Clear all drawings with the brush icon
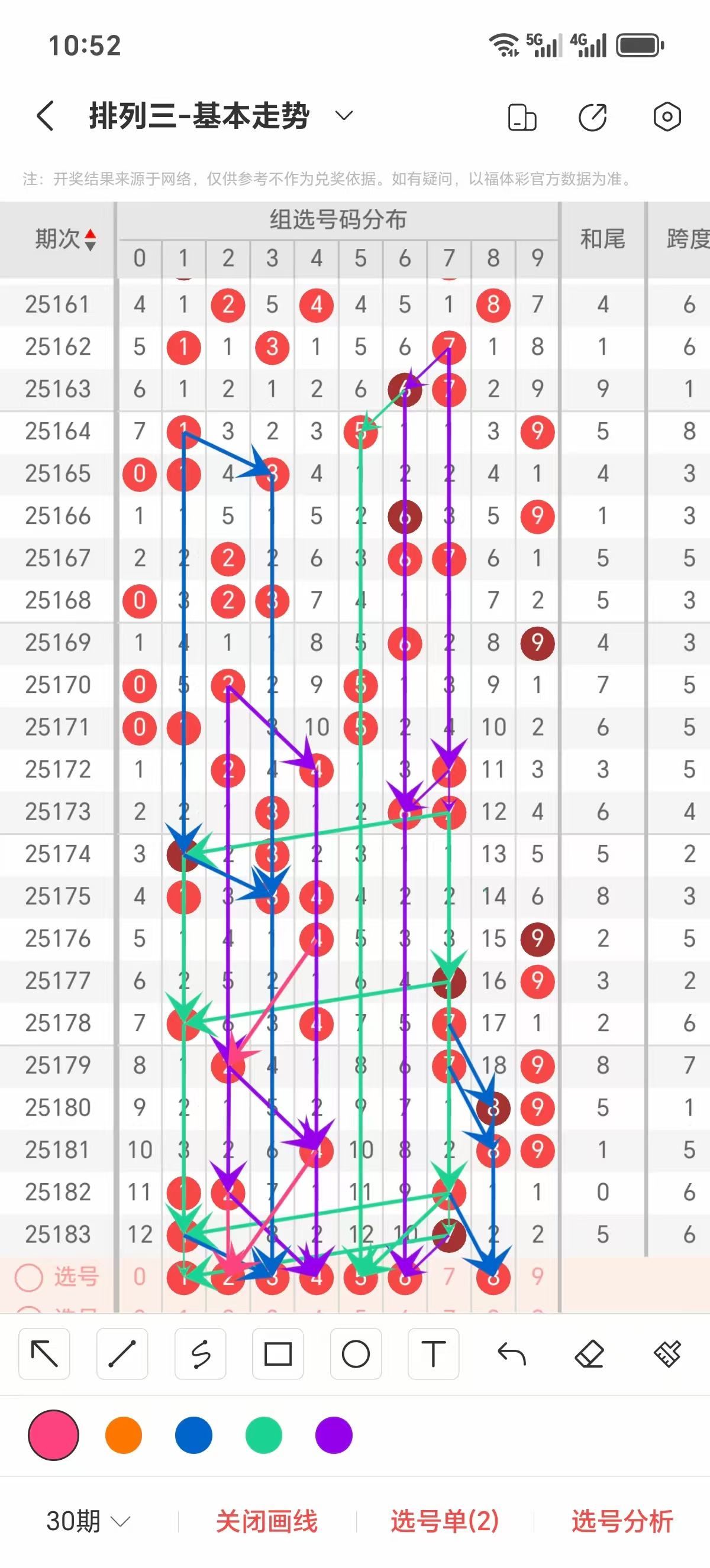 (x=667, y=1353)
